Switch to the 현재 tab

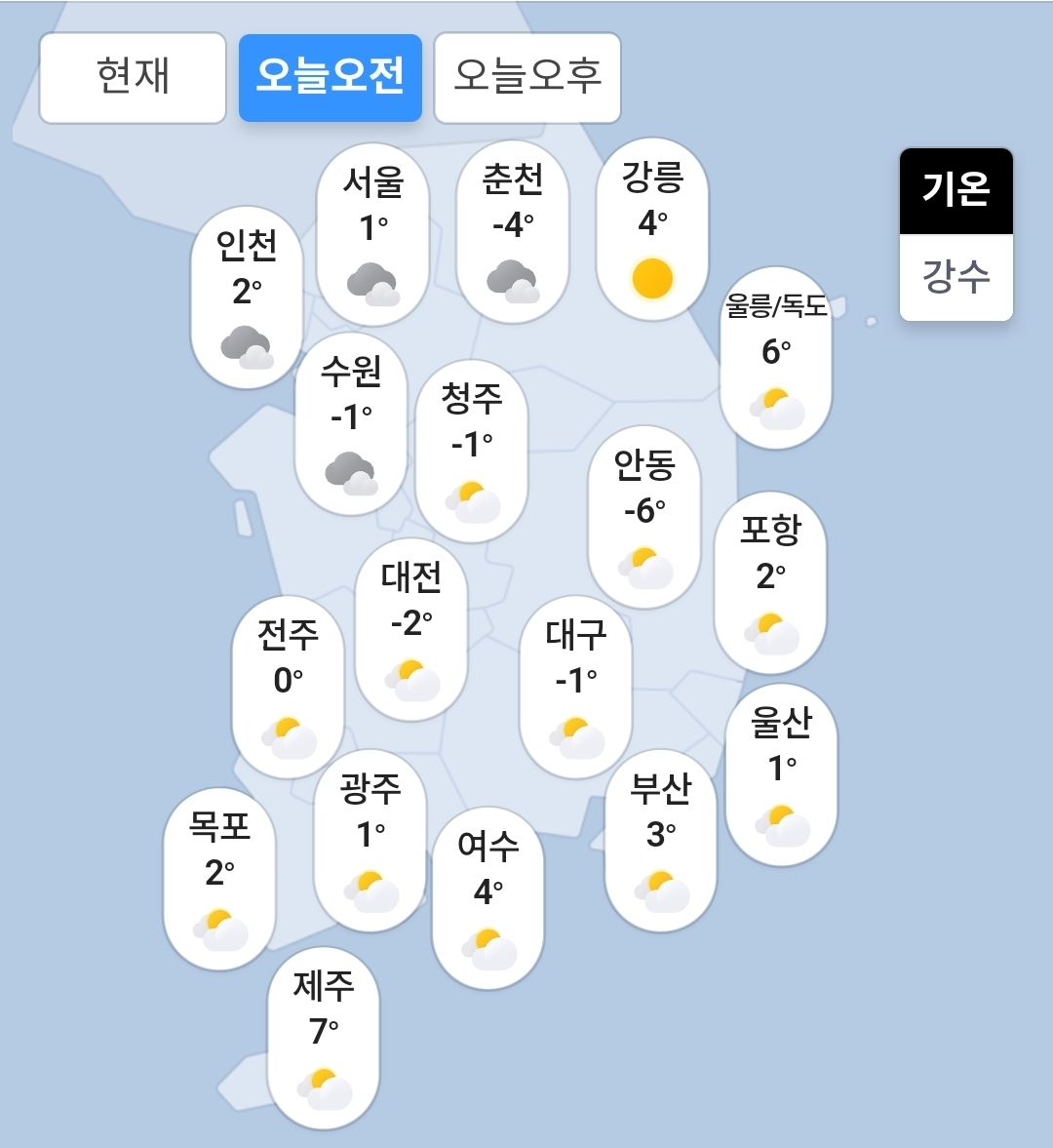pyautogui.click(x=133, y=78)
